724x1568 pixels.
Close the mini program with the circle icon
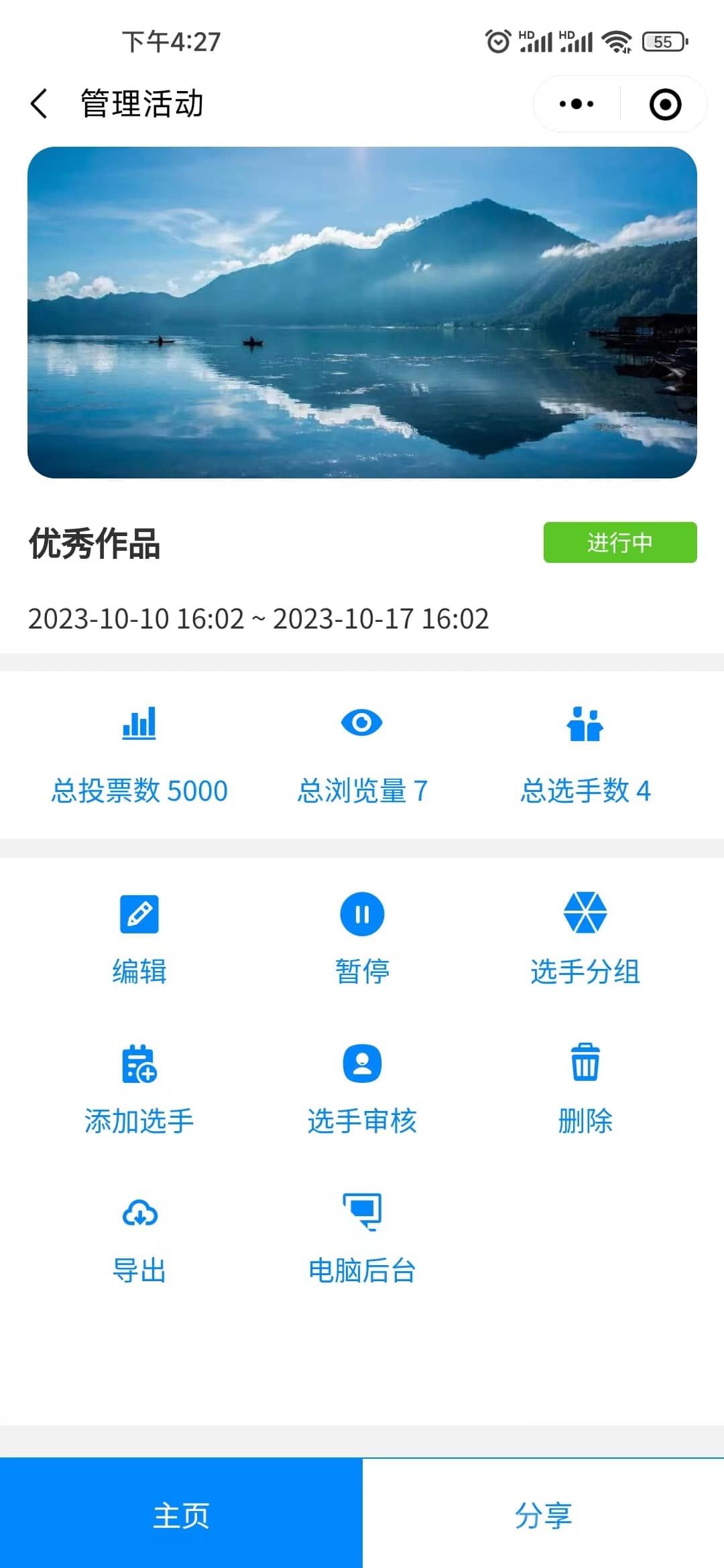point(665,105)
